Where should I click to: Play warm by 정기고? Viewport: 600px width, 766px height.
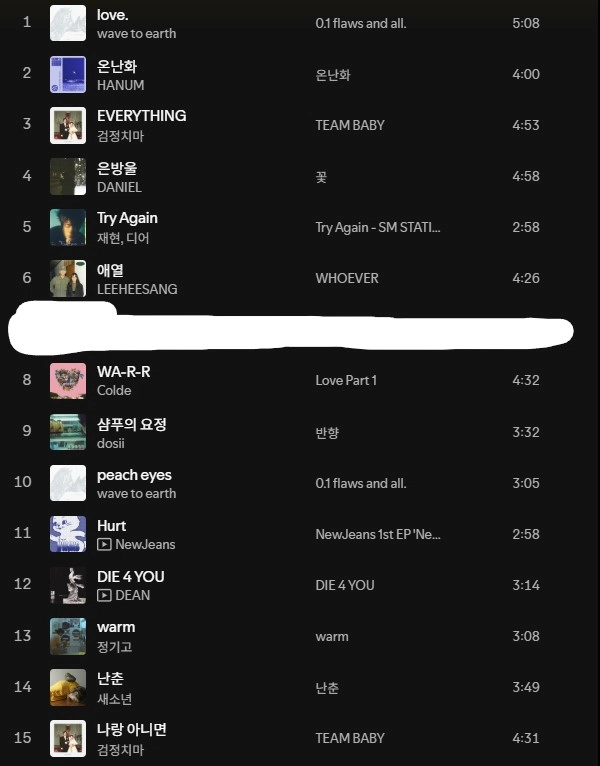tap(67, 636)
